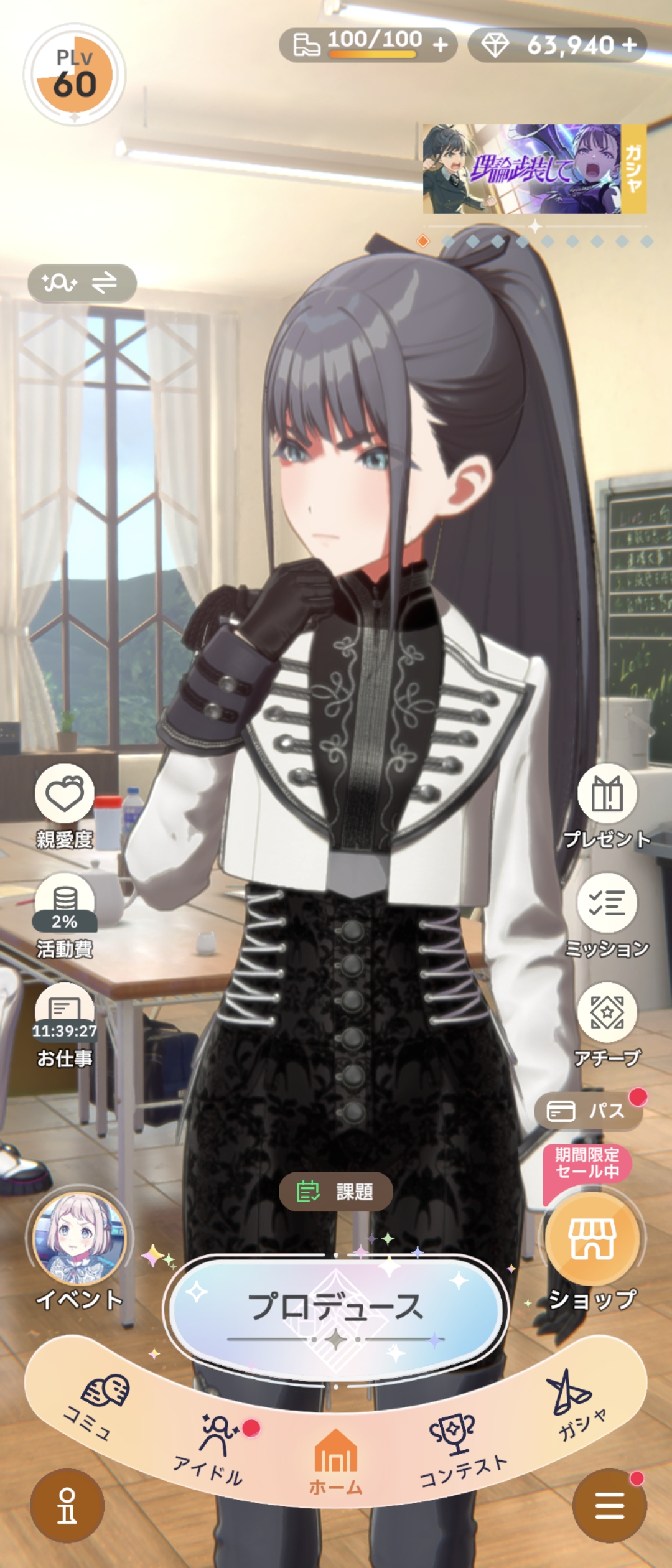Buy more jewels with the plus beside 63,940
Viewport: 672px width, 1568px height.
point(629,45)
